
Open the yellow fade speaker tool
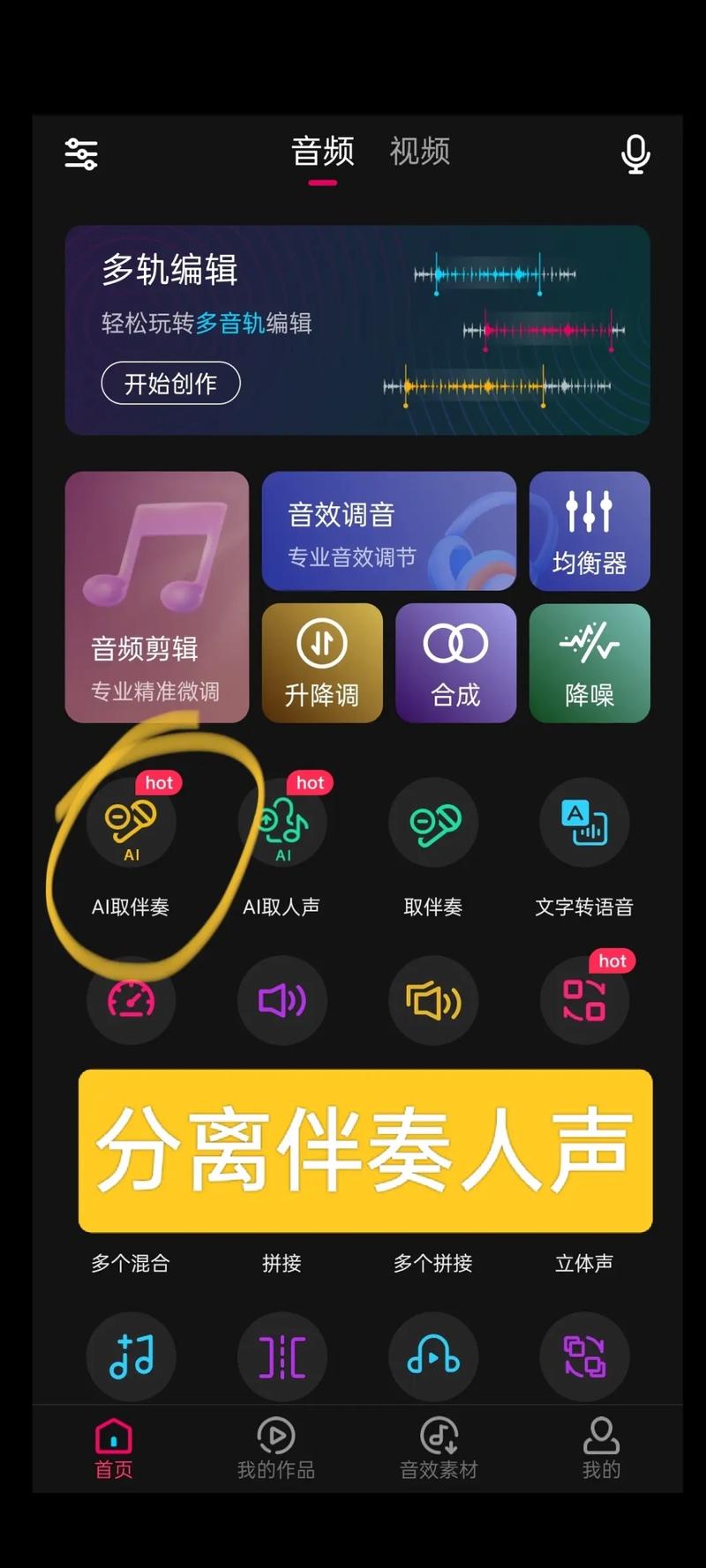click(x=433, y=1001)
